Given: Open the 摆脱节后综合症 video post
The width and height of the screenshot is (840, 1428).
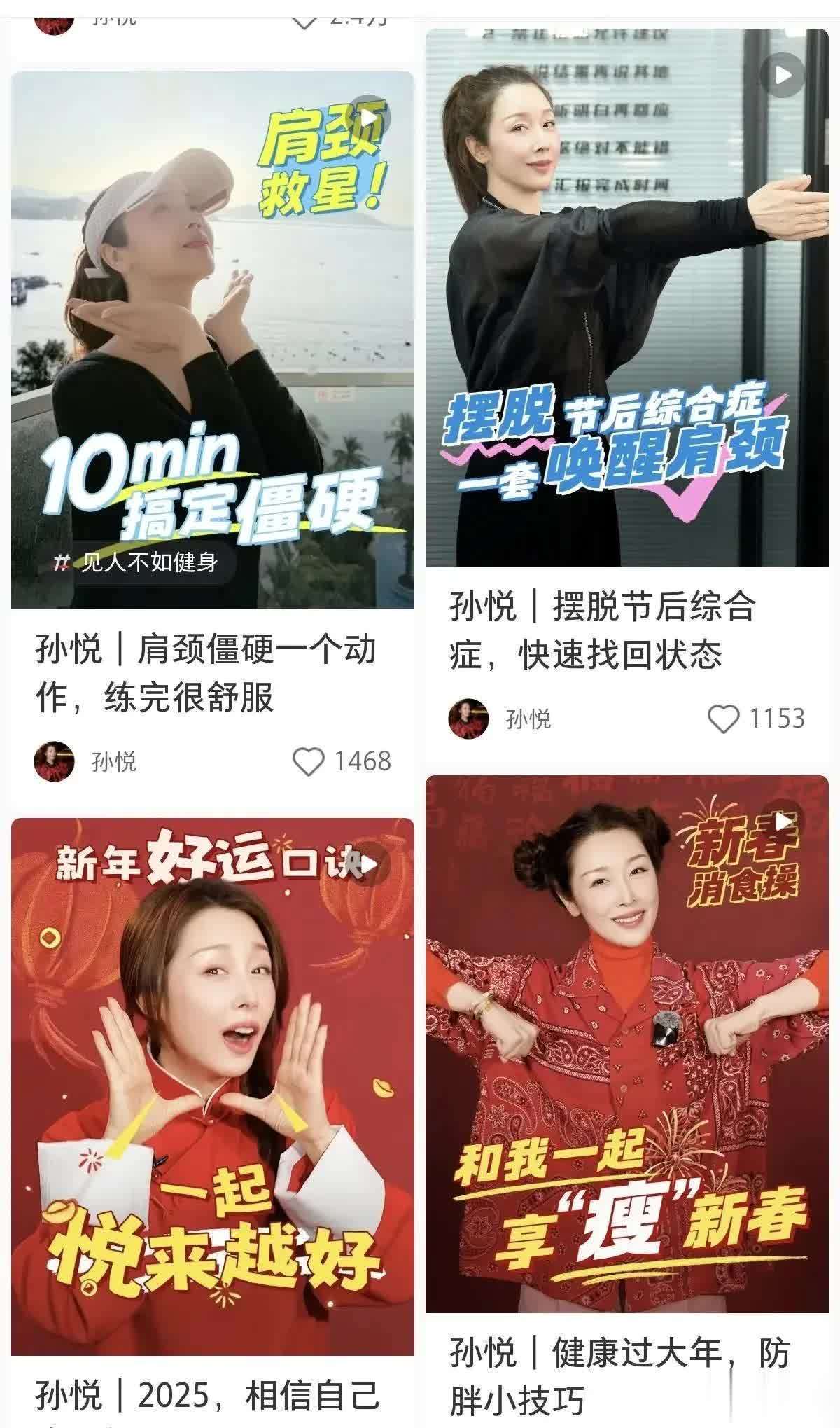Looking at the screenshot, I should tap(626, 280).
